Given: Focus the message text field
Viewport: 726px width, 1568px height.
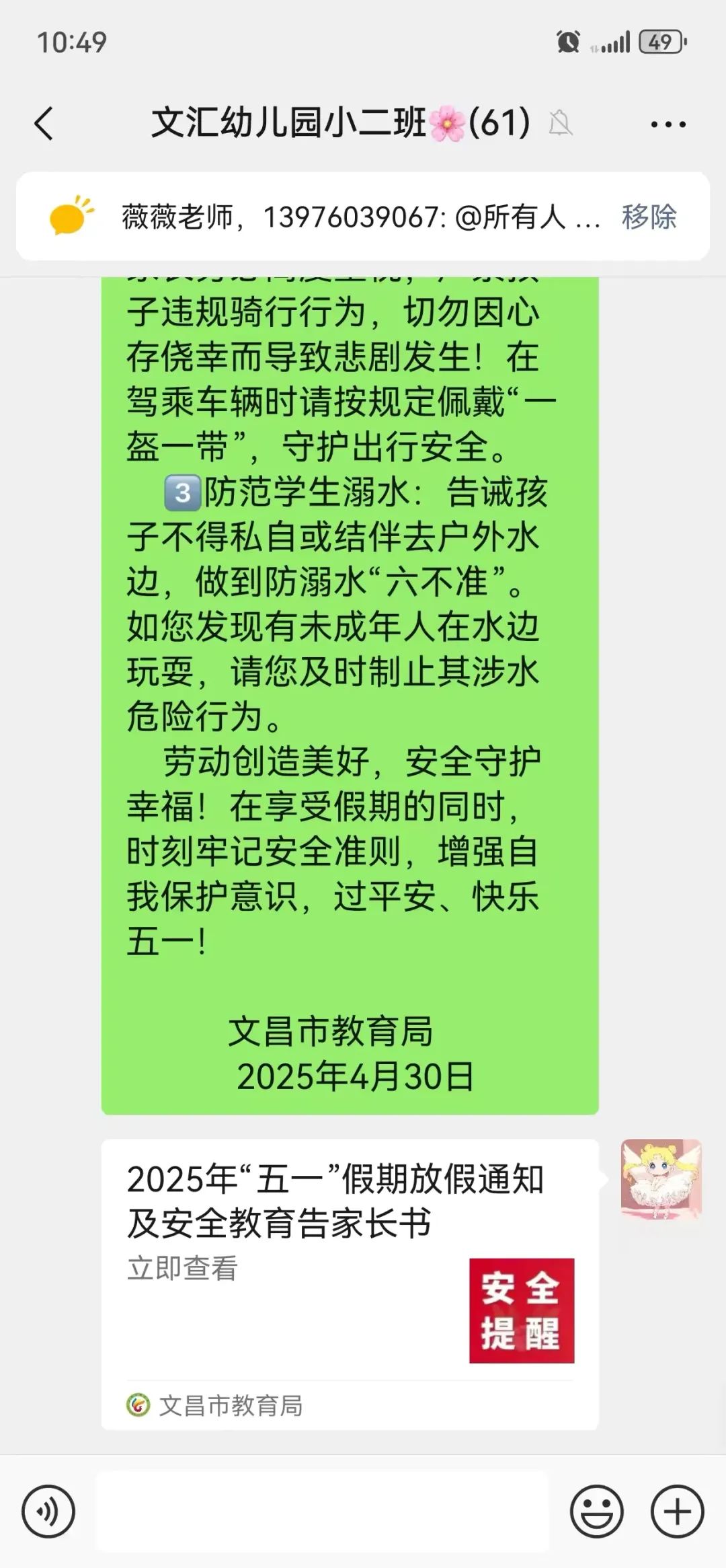Looking at the screenshot, I should click(323, 1511).
